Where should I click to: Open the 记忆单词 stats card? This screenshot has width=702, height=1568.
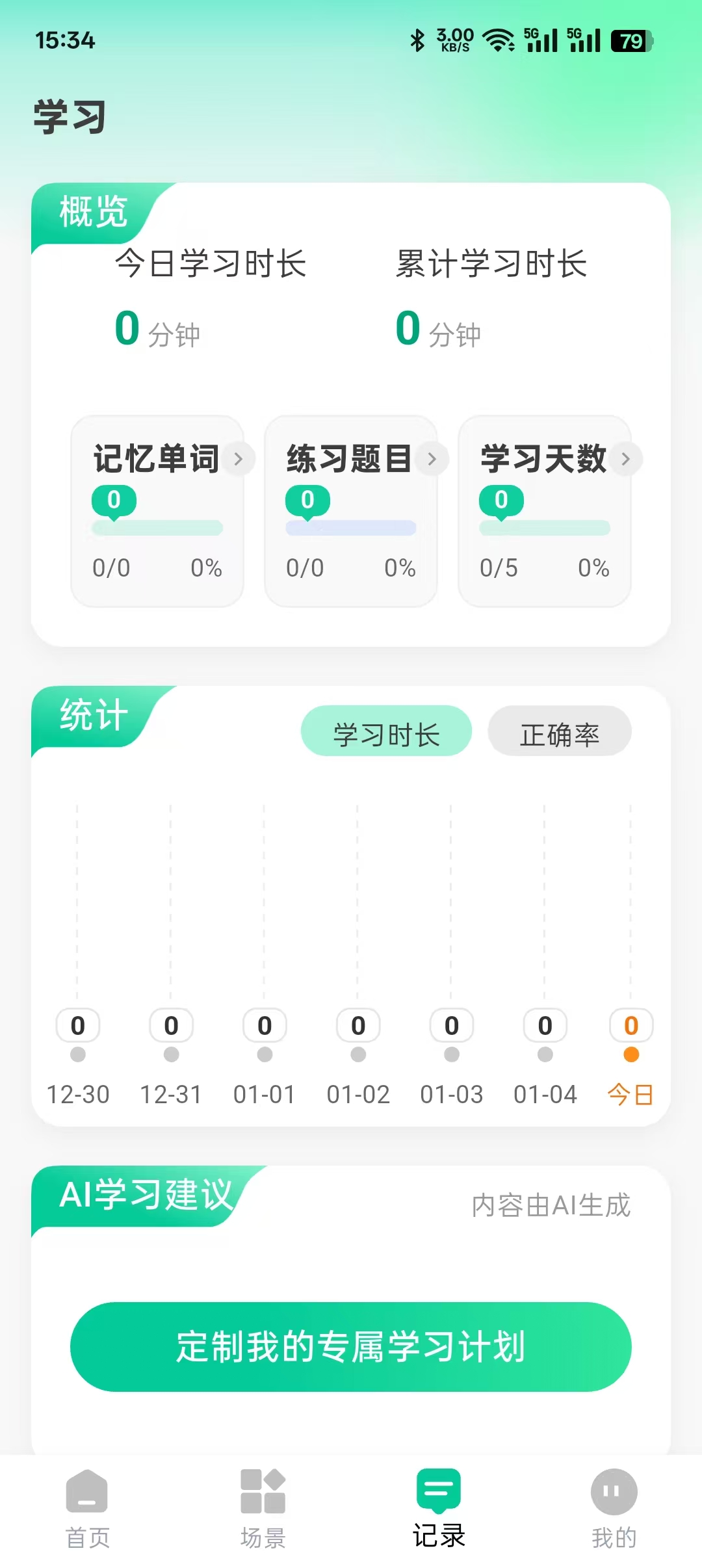pyautogui.click(x=157, y=511)
